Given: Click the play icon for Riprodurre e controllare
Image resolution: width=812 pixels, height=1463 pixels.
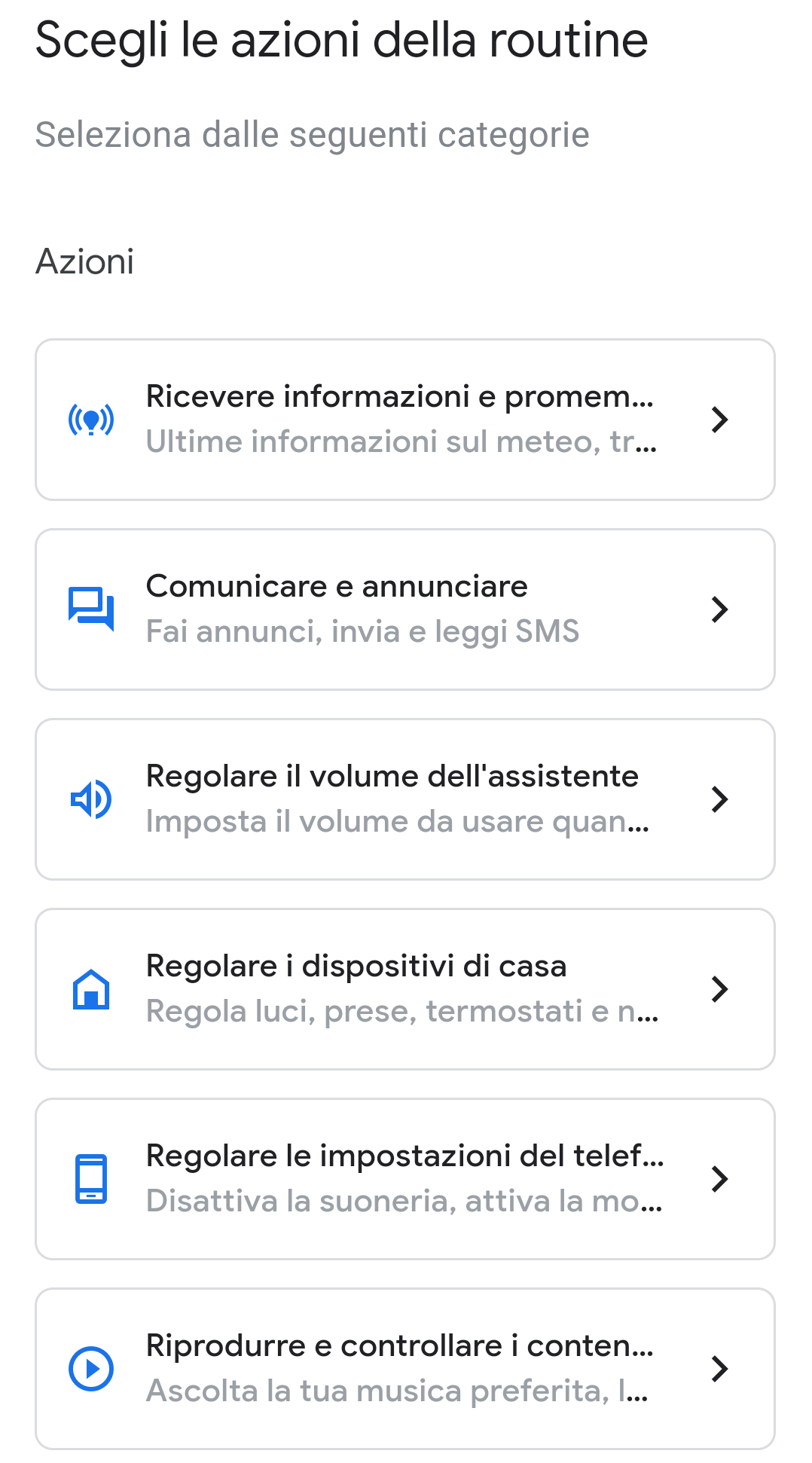Looking at the screenshot, I should coord(90,1369).
